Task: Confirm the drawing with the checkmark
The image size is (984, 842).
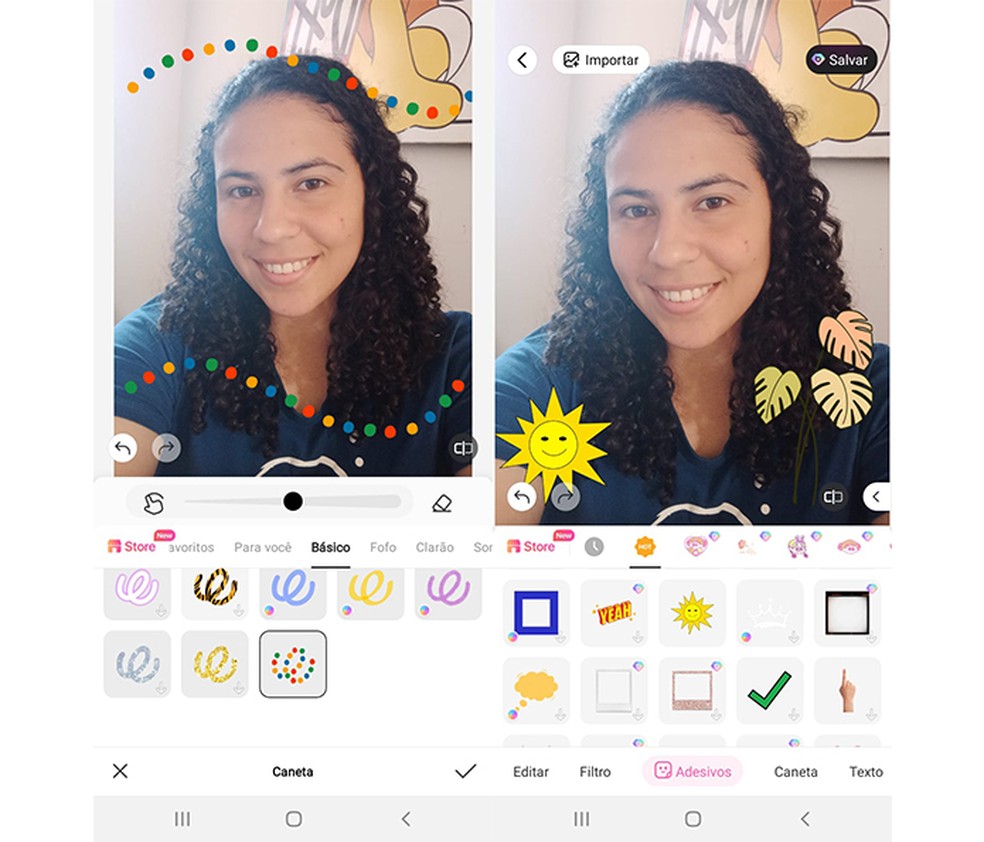Action: point(465,771)
